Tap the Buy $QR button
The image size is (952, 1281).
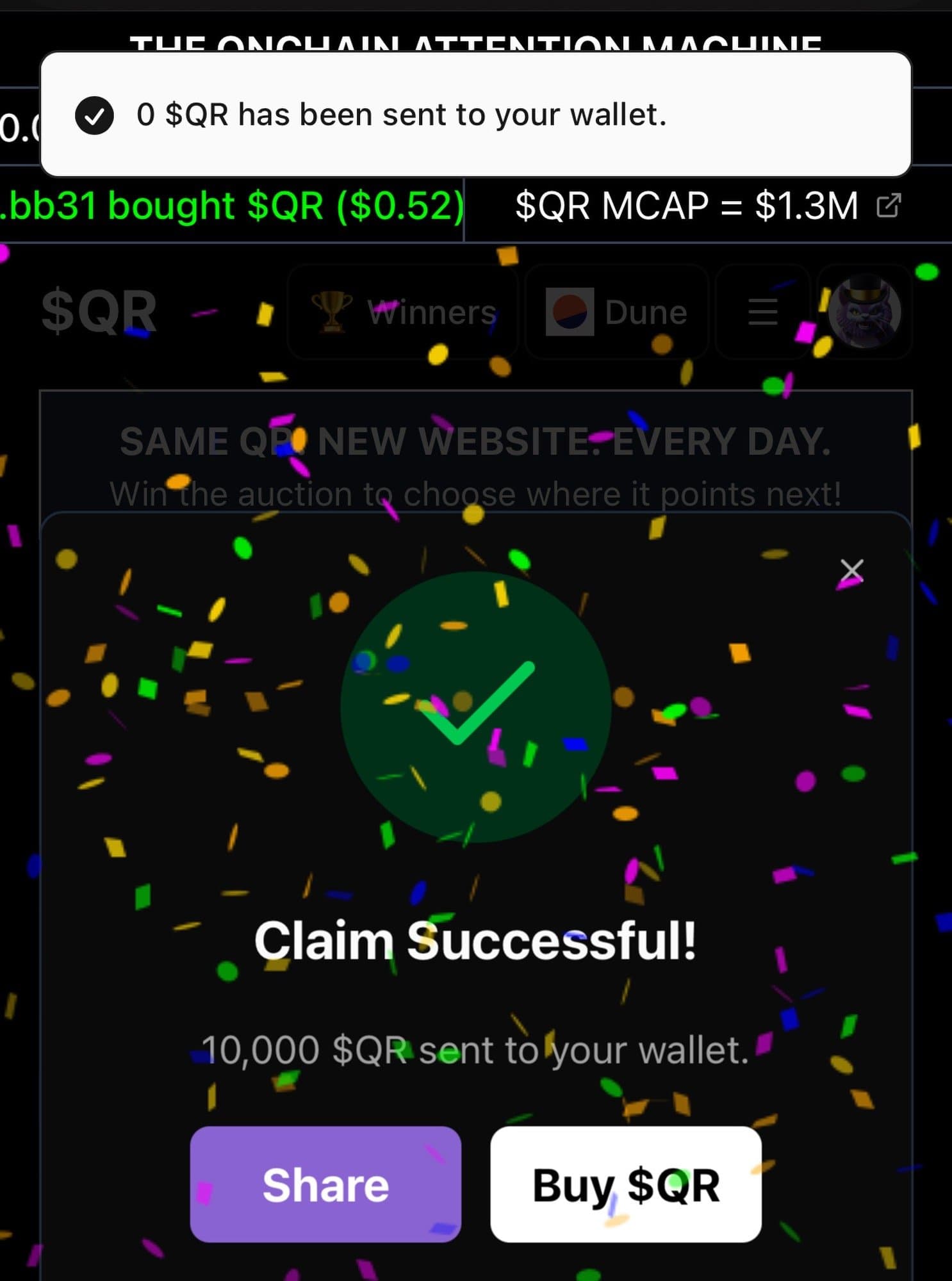[626, 1184]
